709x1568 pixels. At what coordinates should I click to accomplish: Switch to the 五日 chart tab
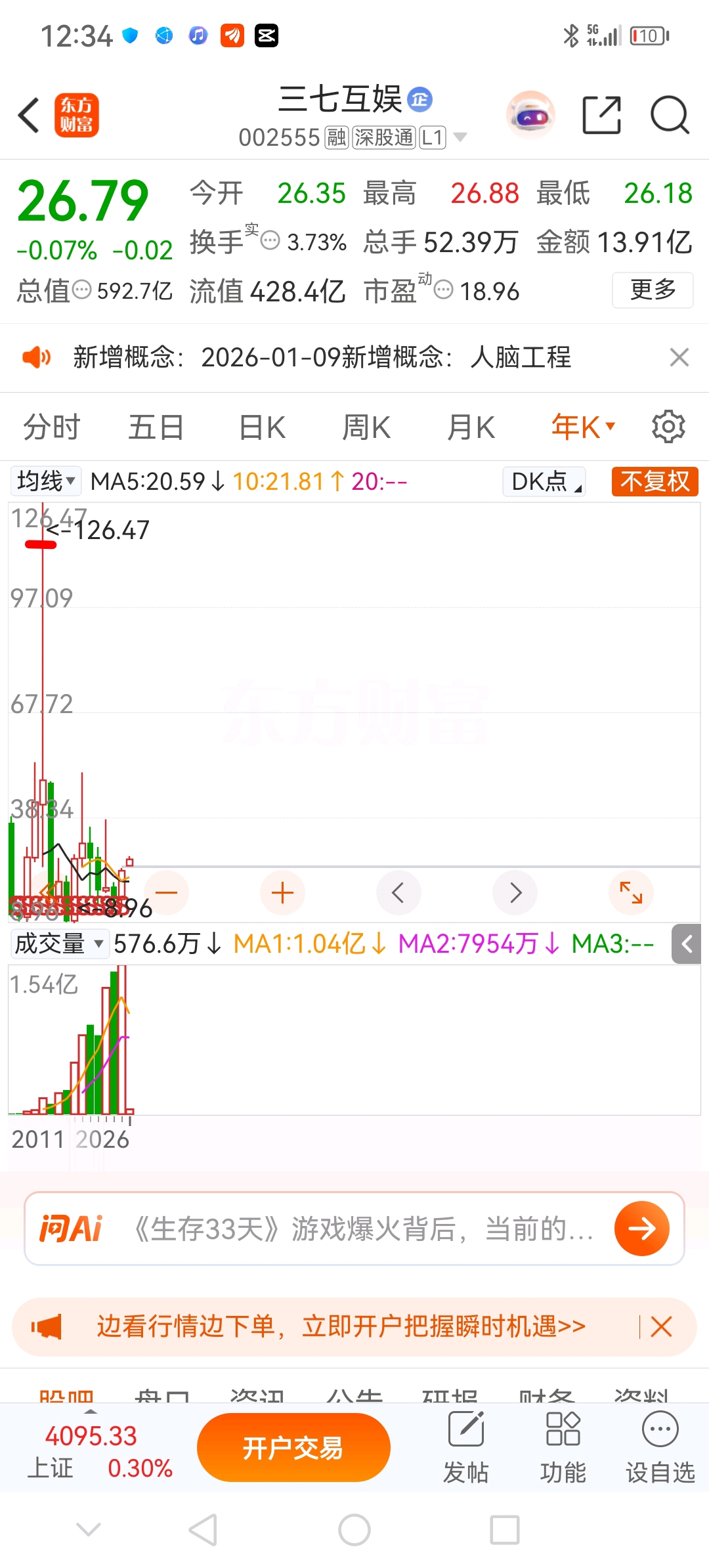[156, 427]
